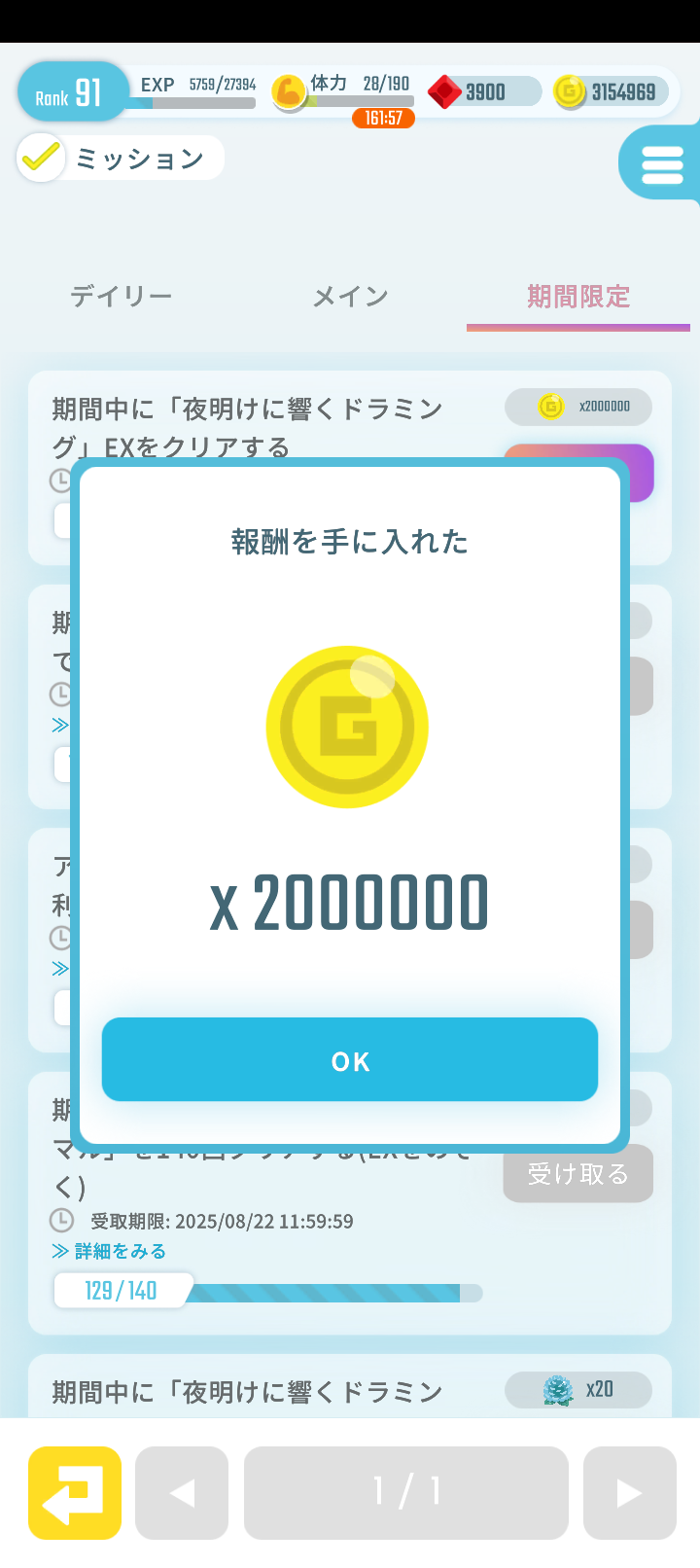The height and width of the screenshot is (1568, 700).
Task: Select the 期間限定 tab
Action: 578,298
